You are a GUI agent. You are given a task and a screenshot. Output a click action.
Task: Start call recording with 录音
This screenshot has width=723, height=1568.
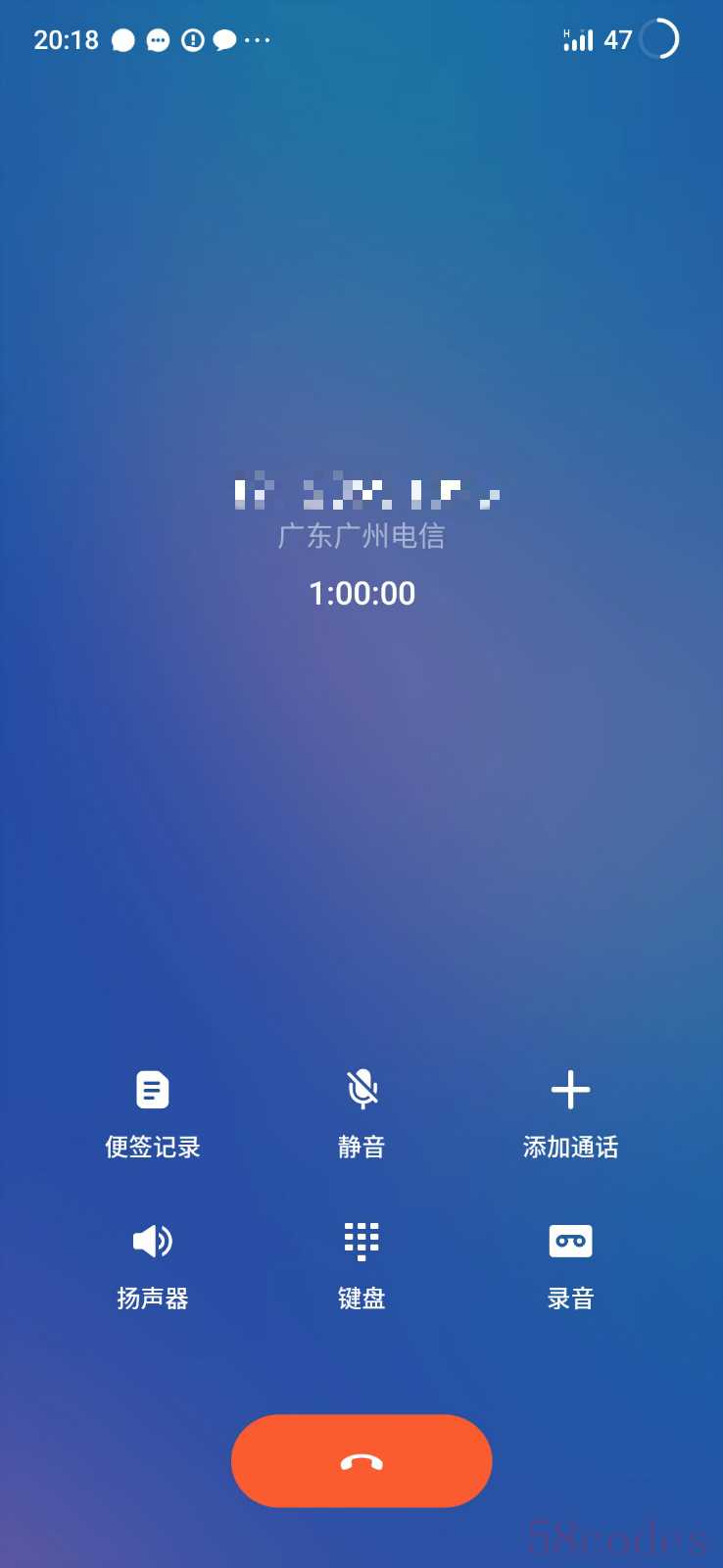pyautogui.click(x=570, y=1266)
